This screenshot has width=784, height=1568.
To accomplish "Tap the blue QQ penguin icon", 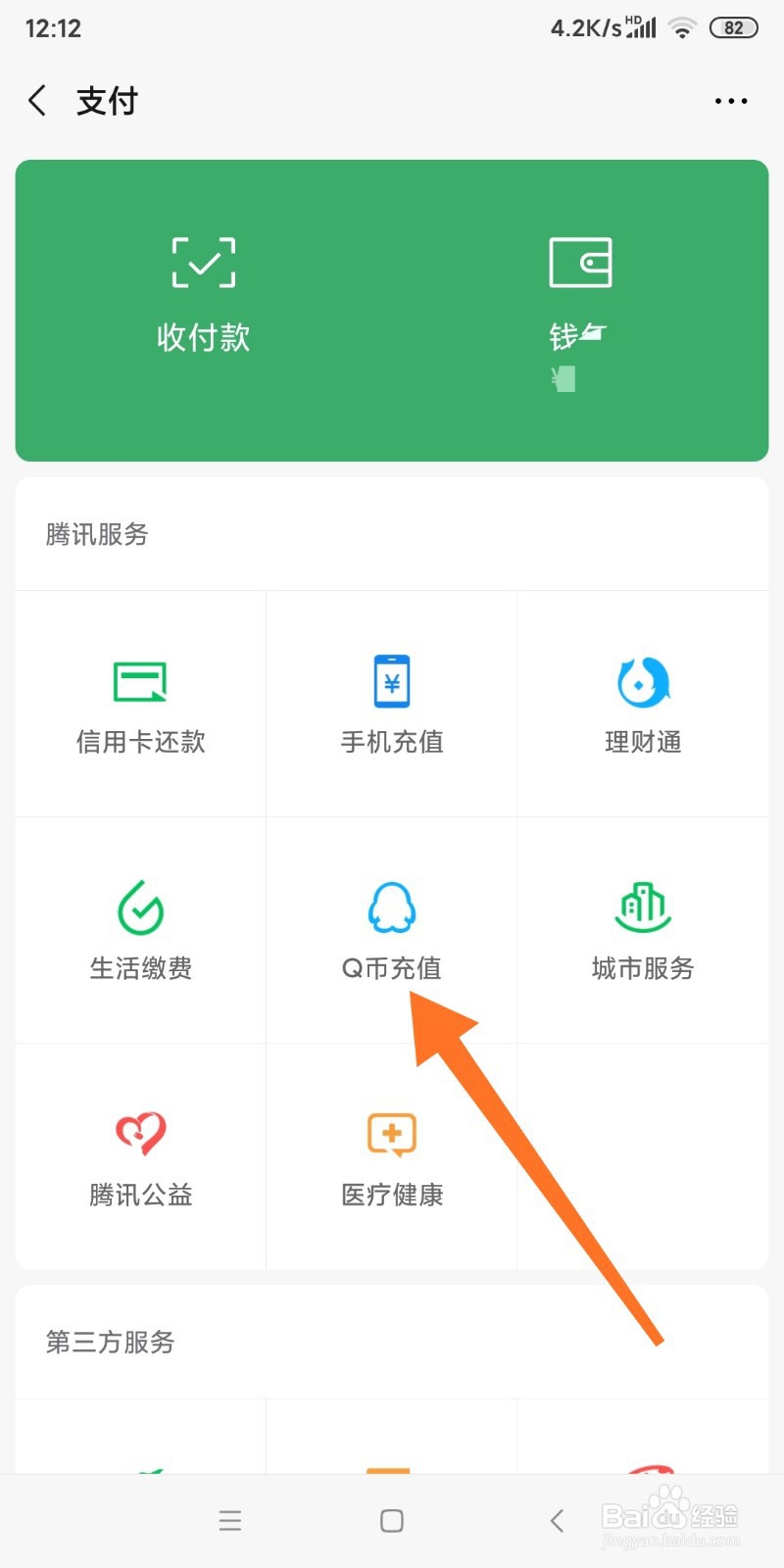I will pos(391,906).
